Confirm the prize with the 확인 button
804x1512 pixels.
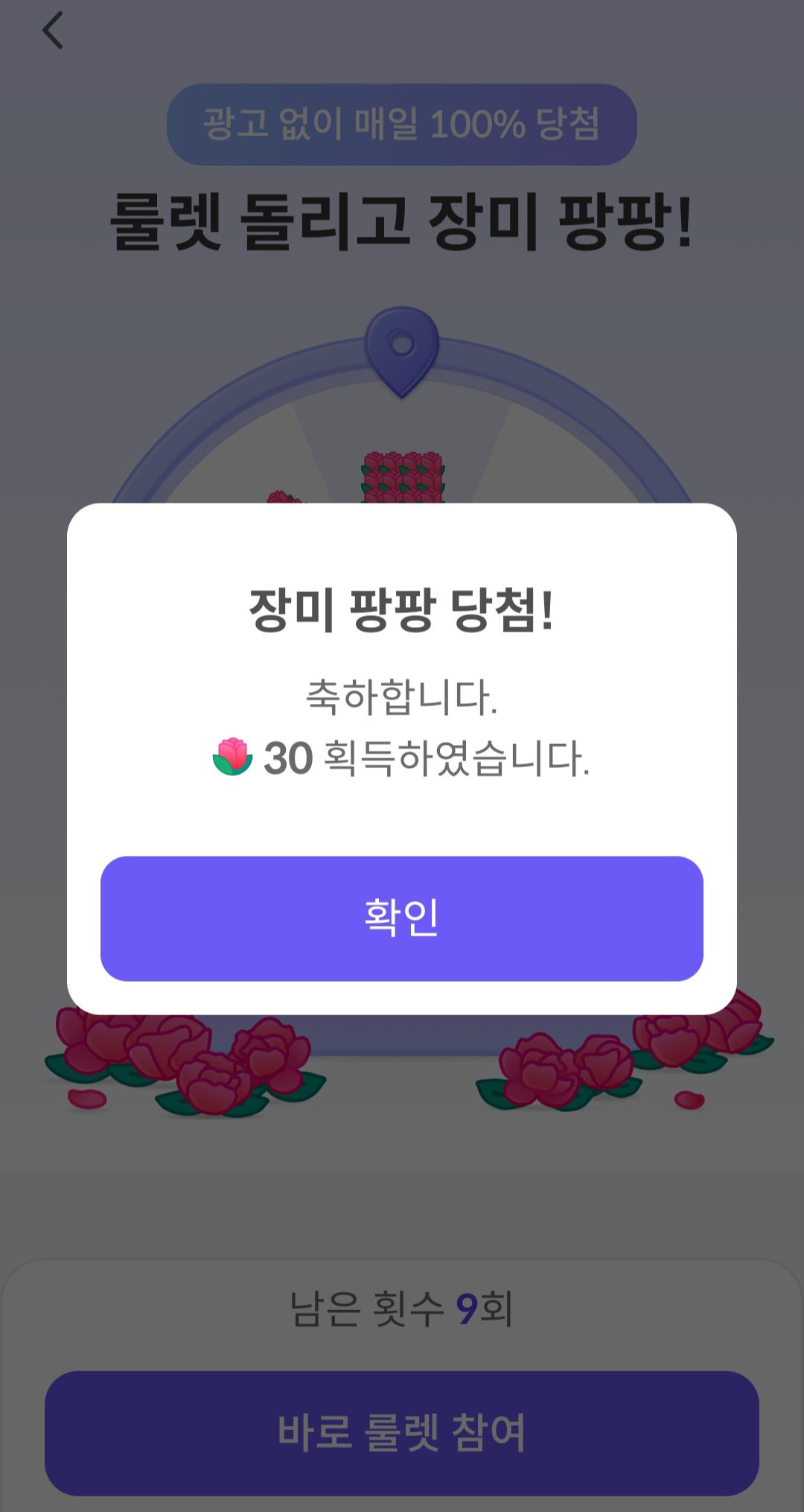click(x=402, y=918)
